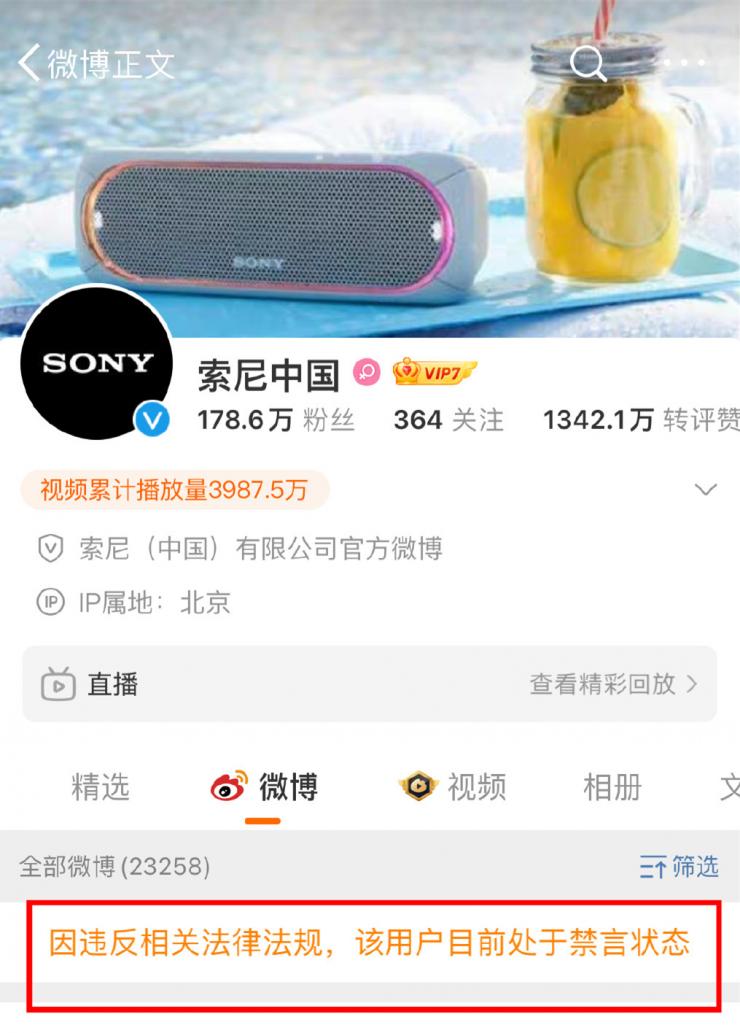740x1033 pixels.
Task: Tap the three-dot more options icon
Action: [x=684, y=64]
